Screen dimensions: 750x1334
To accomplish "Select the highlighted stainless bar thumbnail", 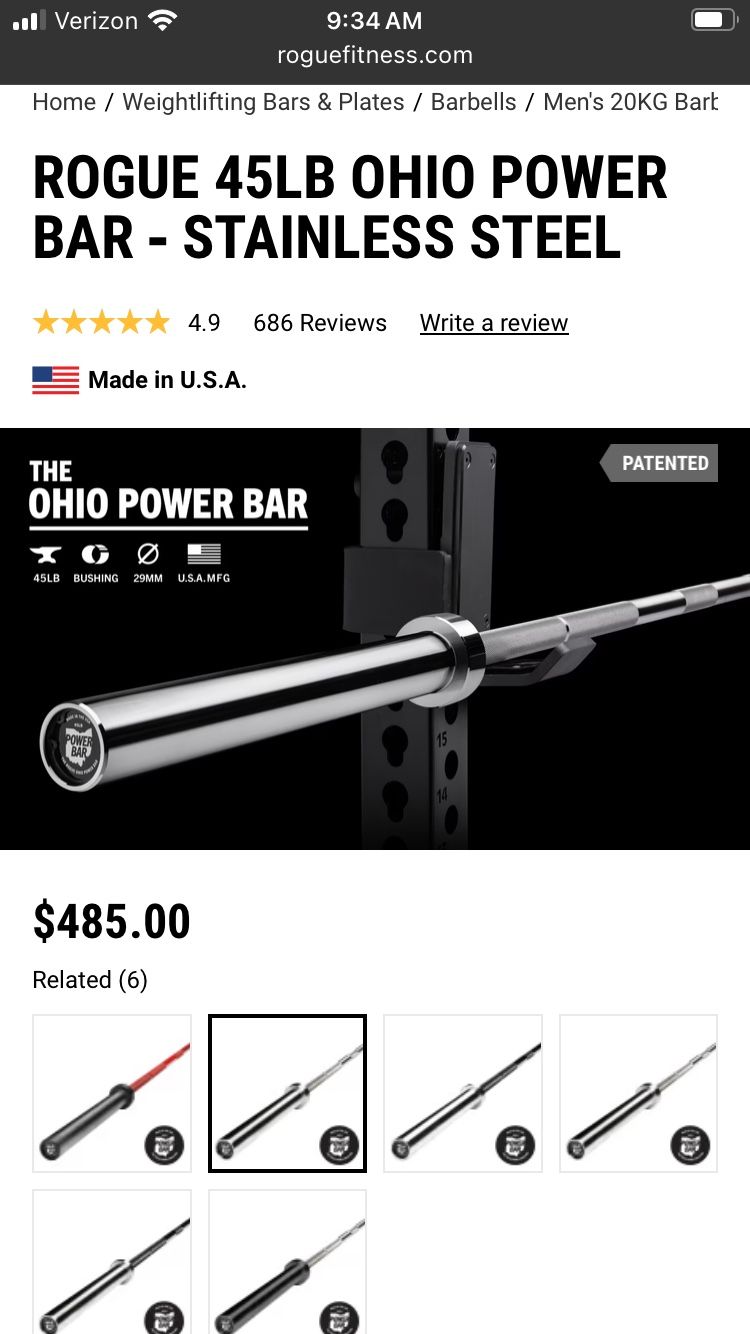I will pos(287,1092).
